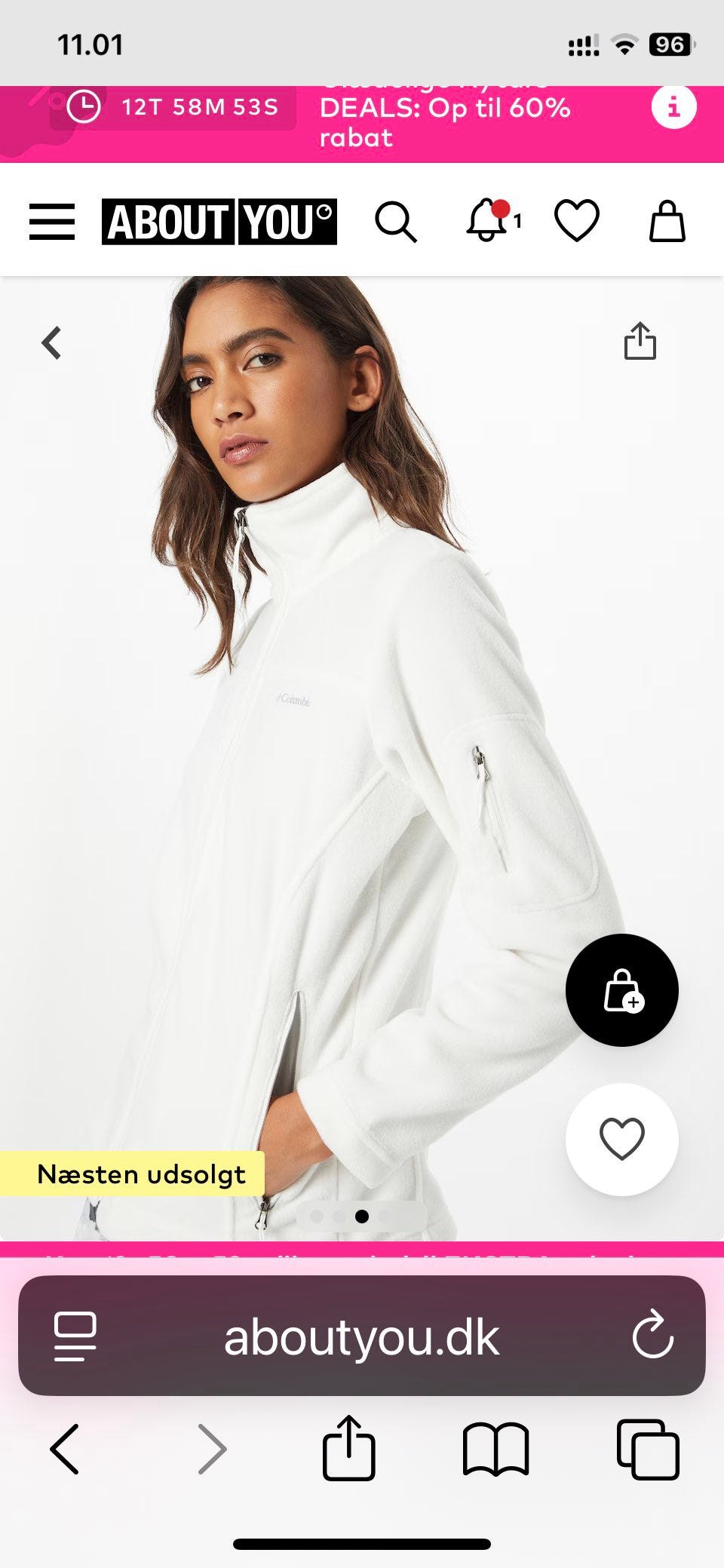Add the fleece jacket to bag
Viewport: 724px width, 1568px height.
[x=621, y=990]
